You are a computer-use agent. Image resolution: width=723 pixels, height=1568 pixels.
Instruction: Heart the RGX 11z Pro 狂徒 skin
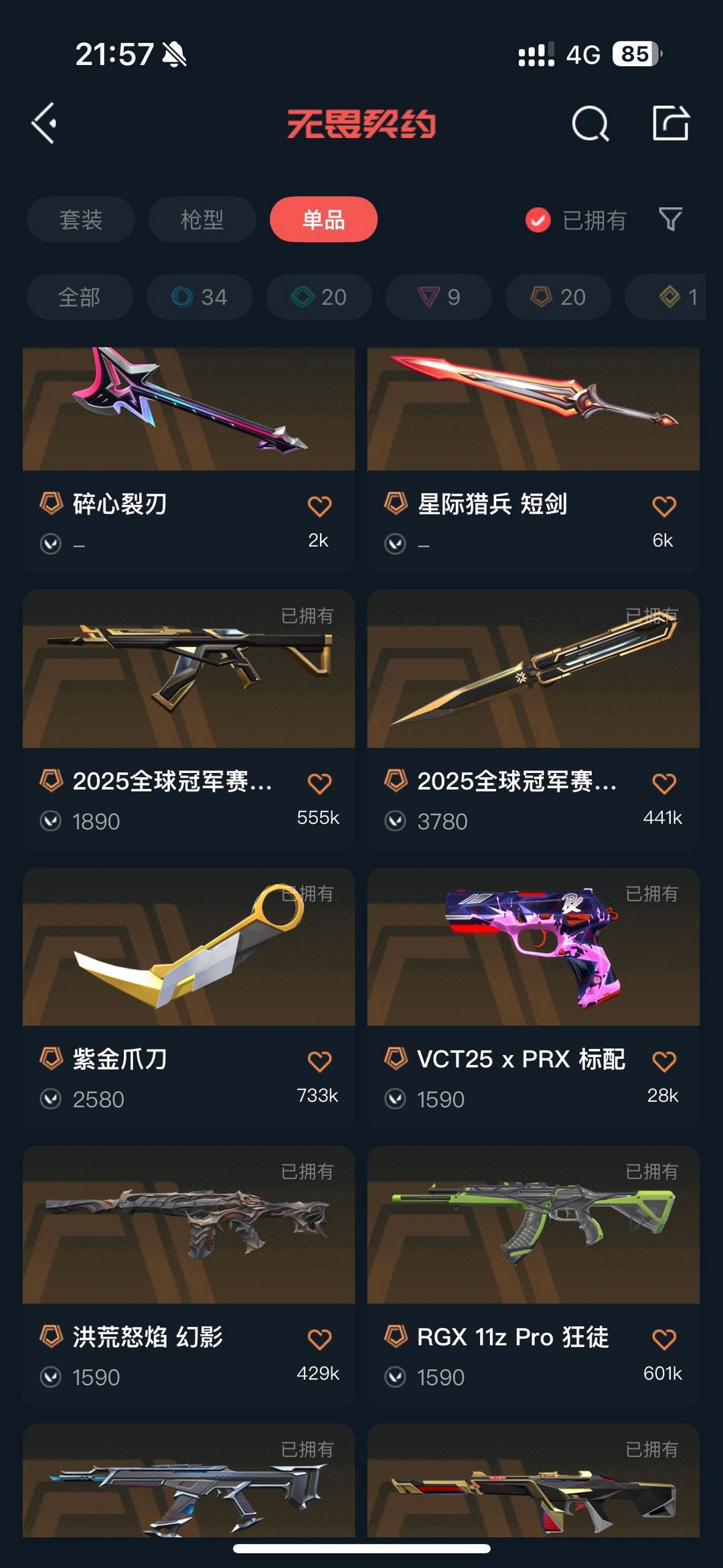pyautogui.click(x=665, y=1338)
